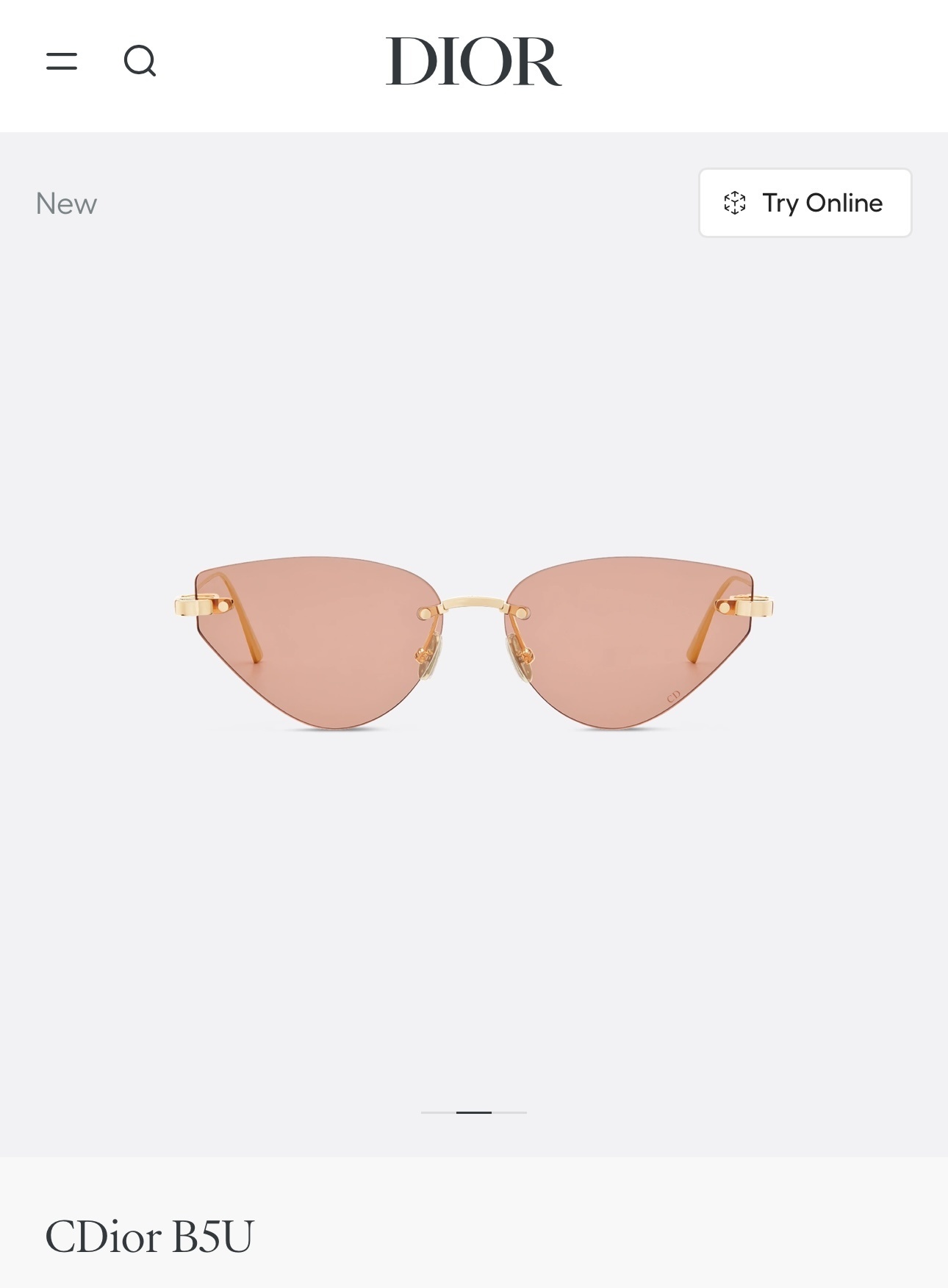This screenshot has width=948, height=1288.
Task: Zoom into the pink-lens sunglasses image
Action: (474, 647)
